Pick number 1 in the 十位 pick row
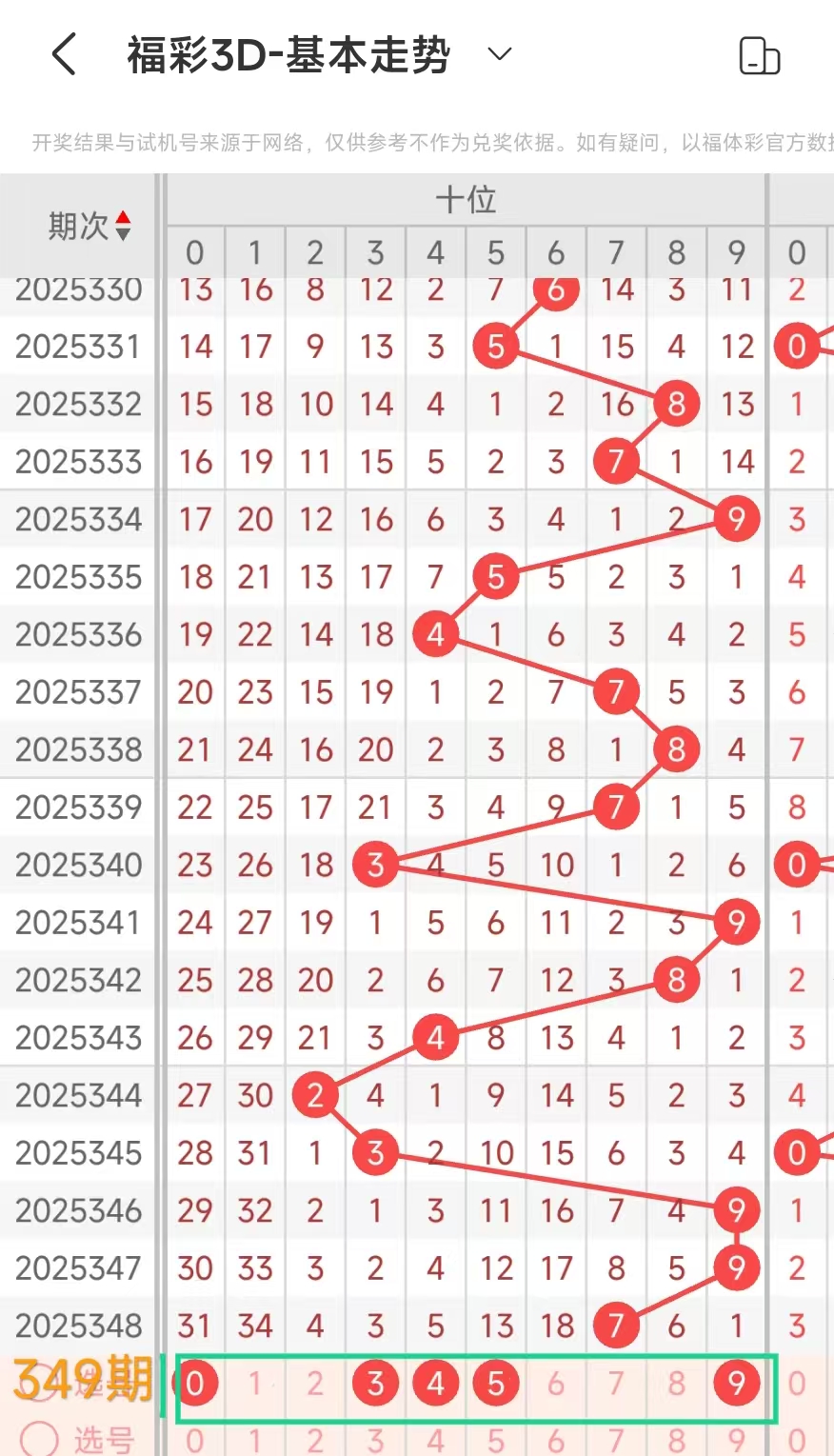 (255, 1383)
